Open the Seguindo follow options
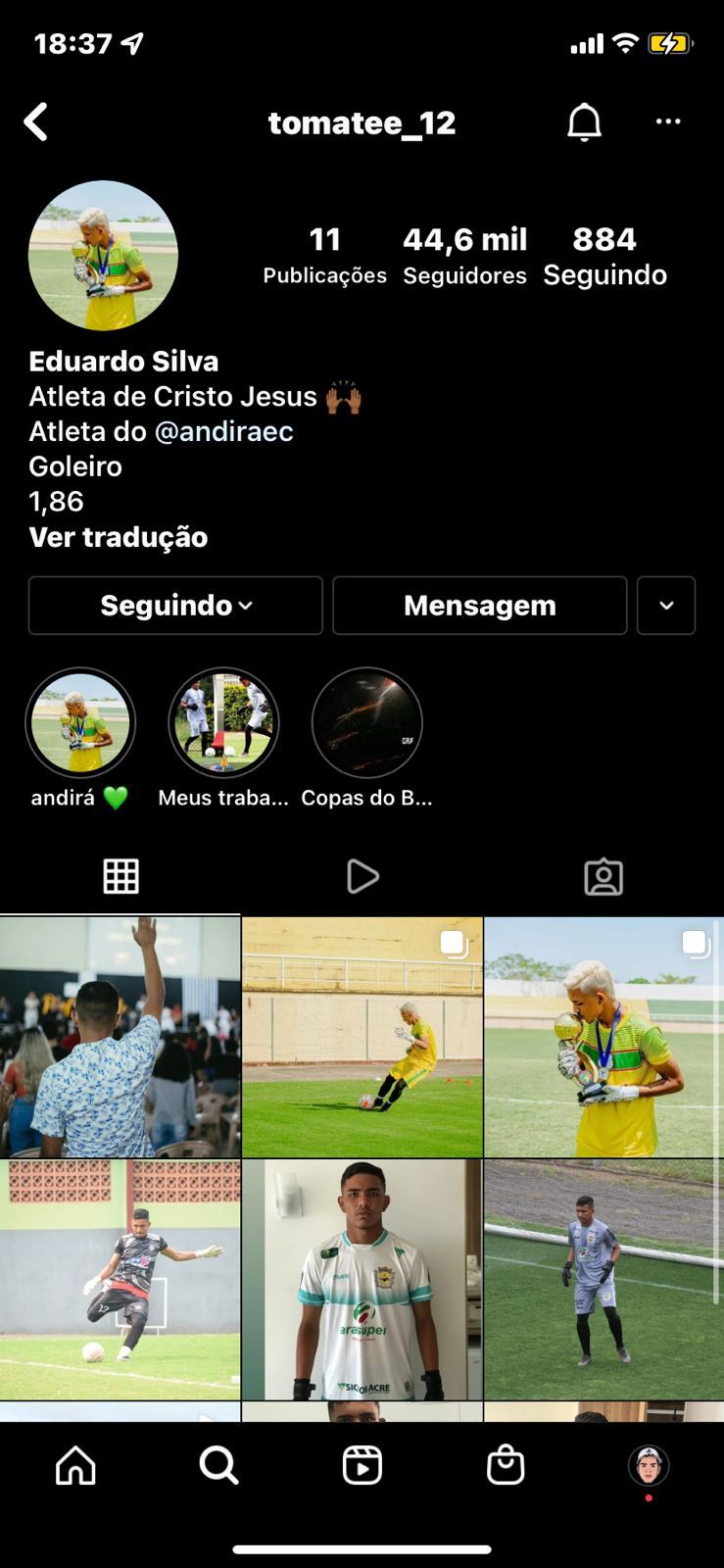The image size is (724, 1568). point(175,606)
